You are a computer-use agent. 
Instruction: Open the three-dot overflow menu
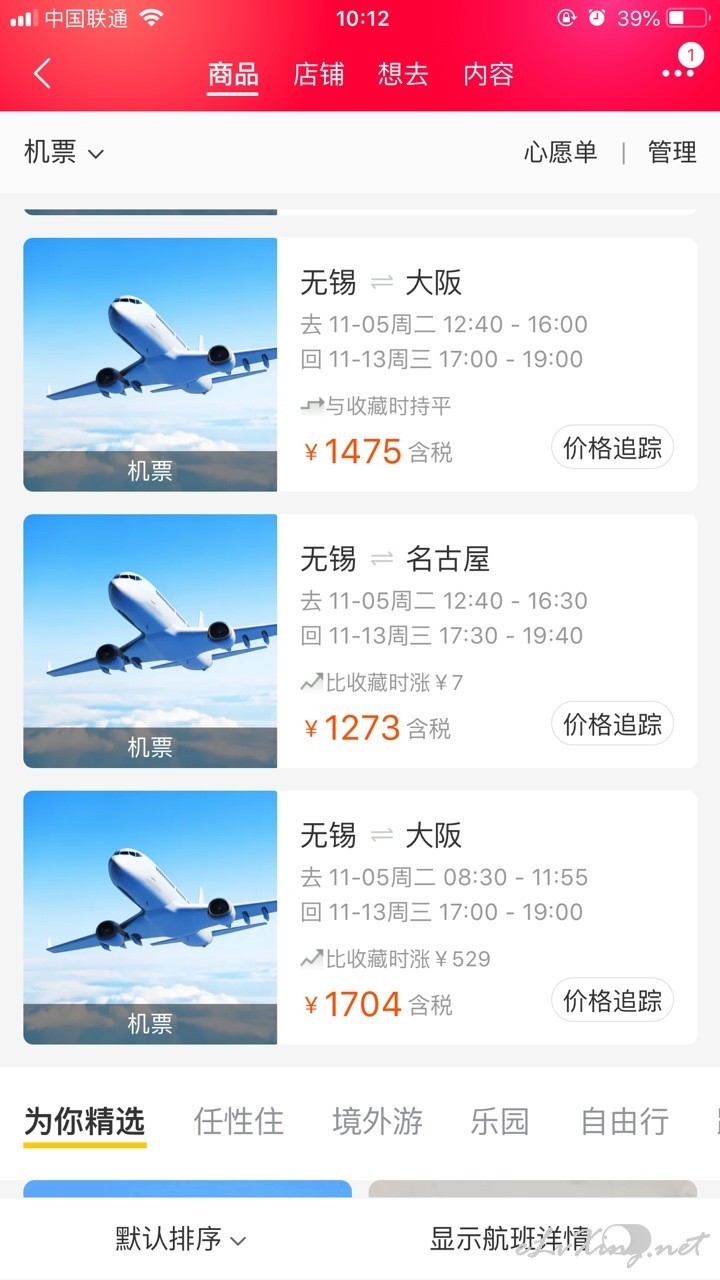pos(678,72)
